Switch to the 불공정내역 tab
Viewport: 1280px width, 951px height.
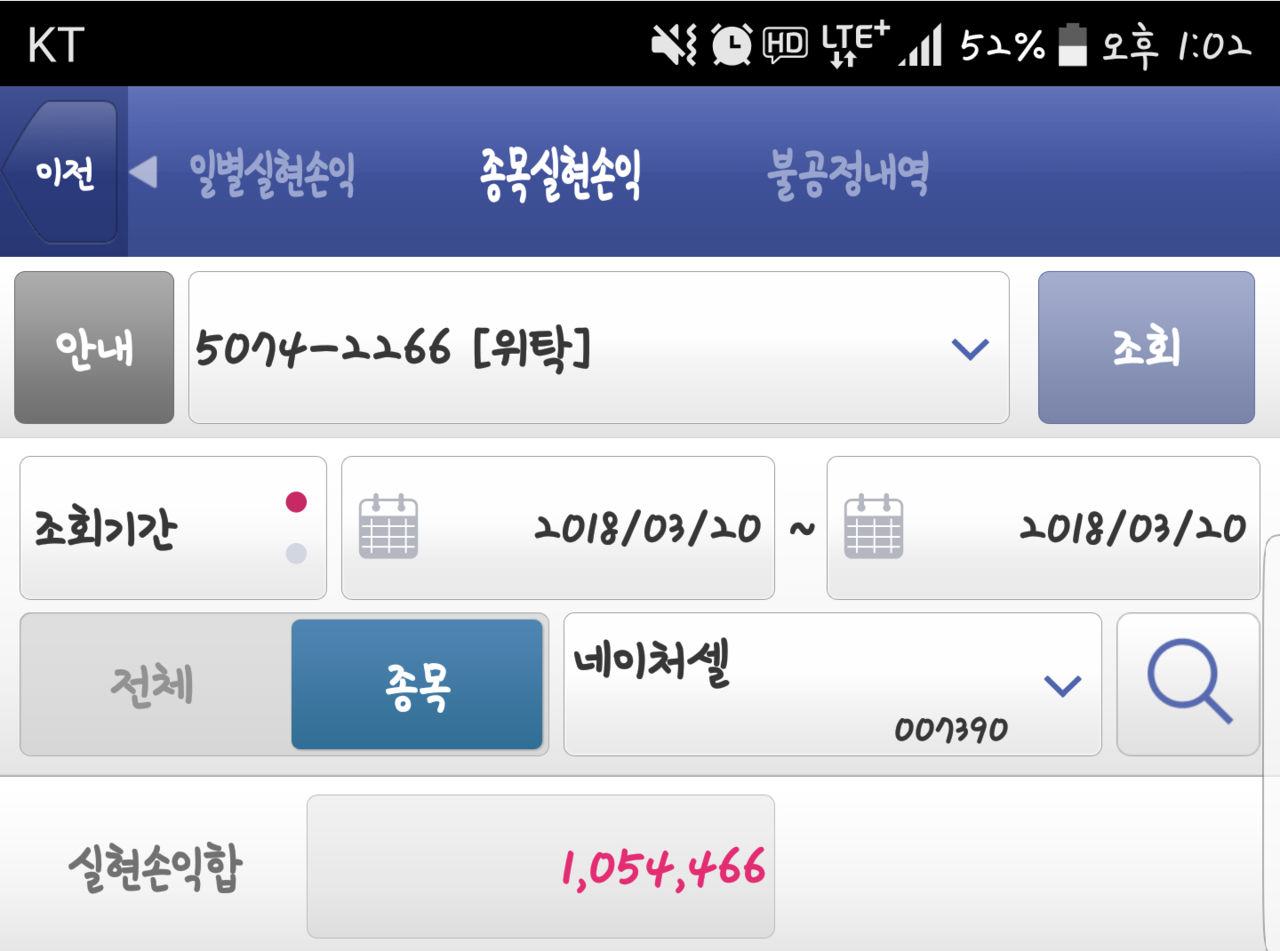[848, 175]
